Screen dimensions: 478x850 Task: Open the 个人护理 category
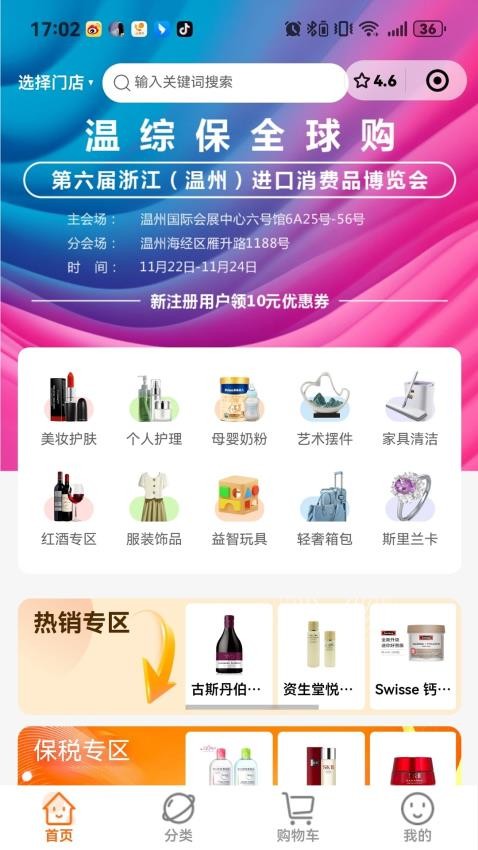point(154,409)
